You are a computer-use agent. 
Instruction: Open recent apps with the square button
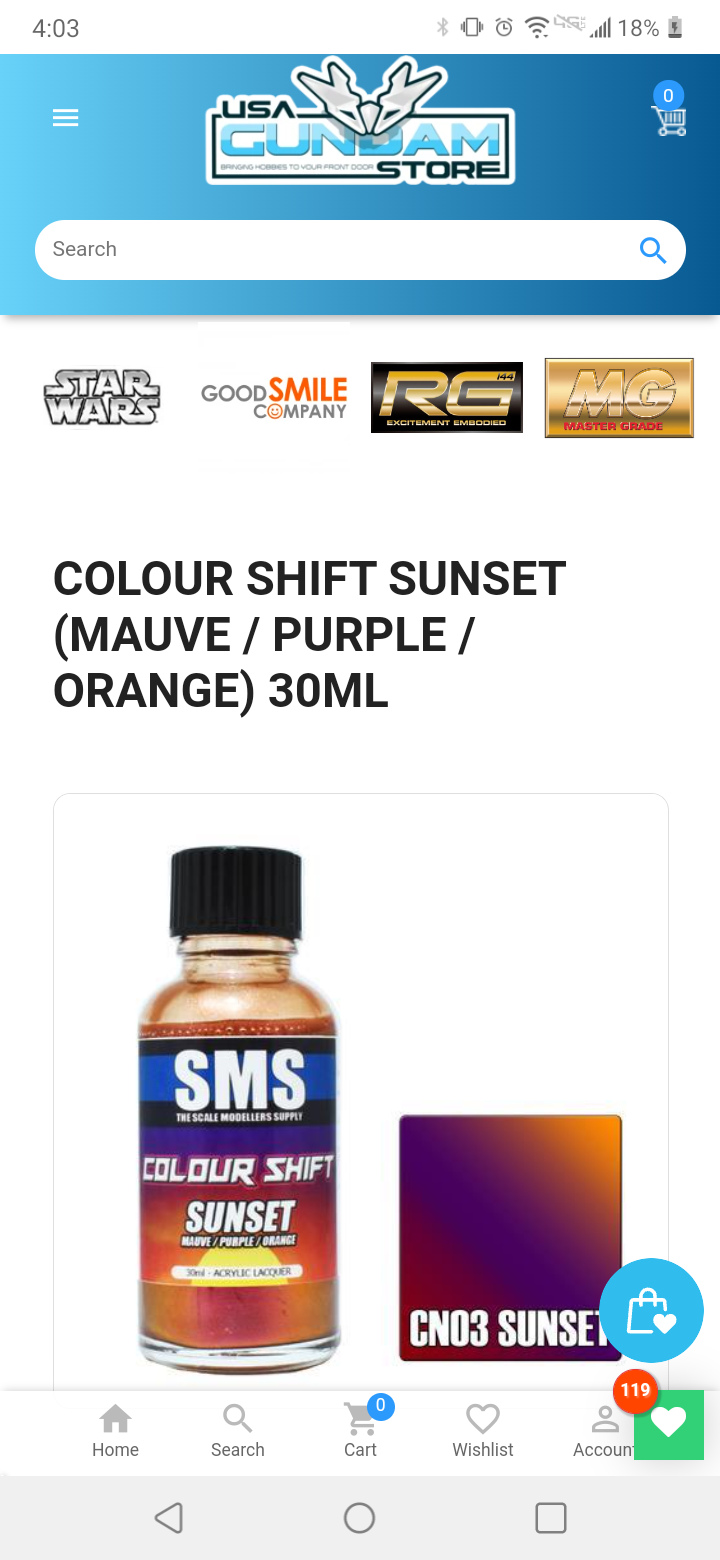pos(551,1518)
